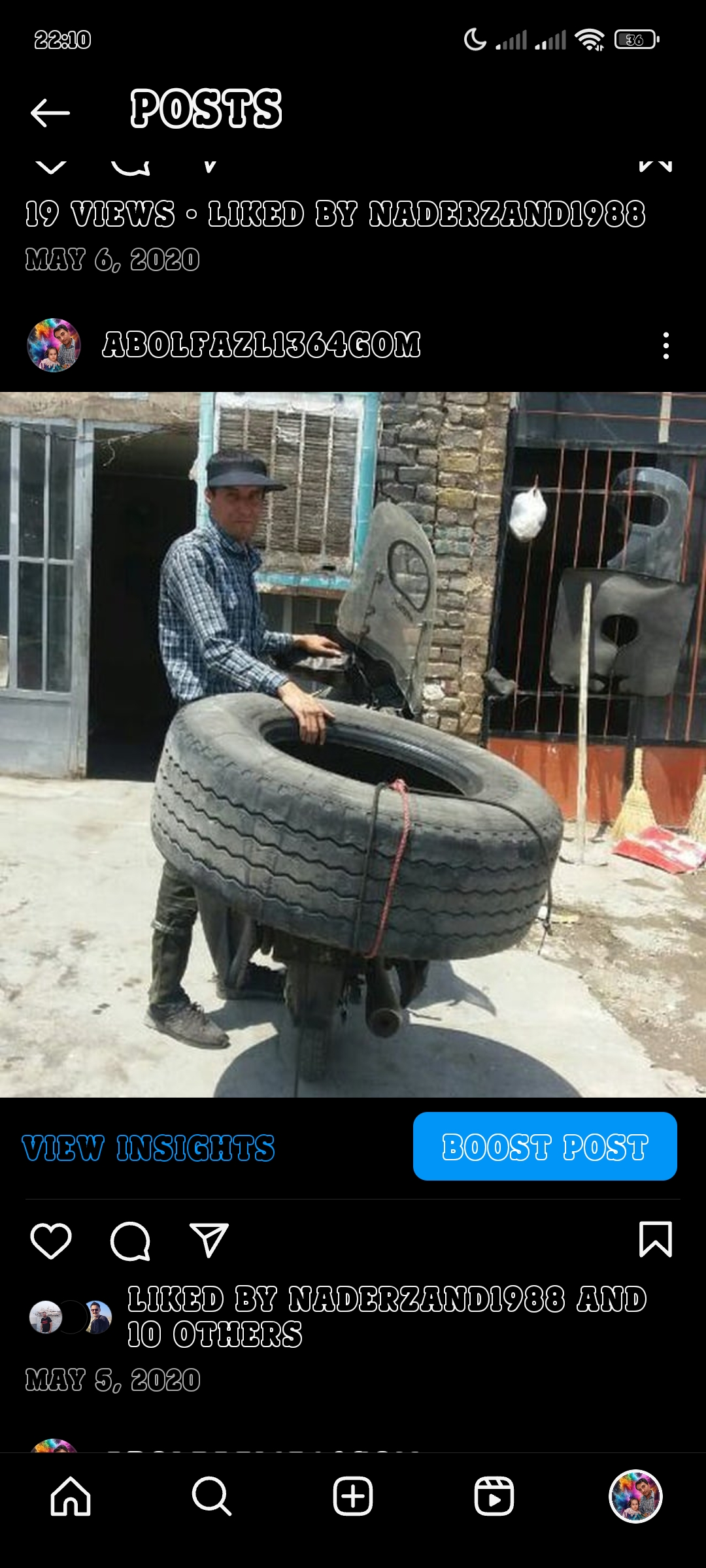The height and width of the screenshot is (1568, 706).
Task: View insights for the tire photo post
Action: tap(148, 1148)
